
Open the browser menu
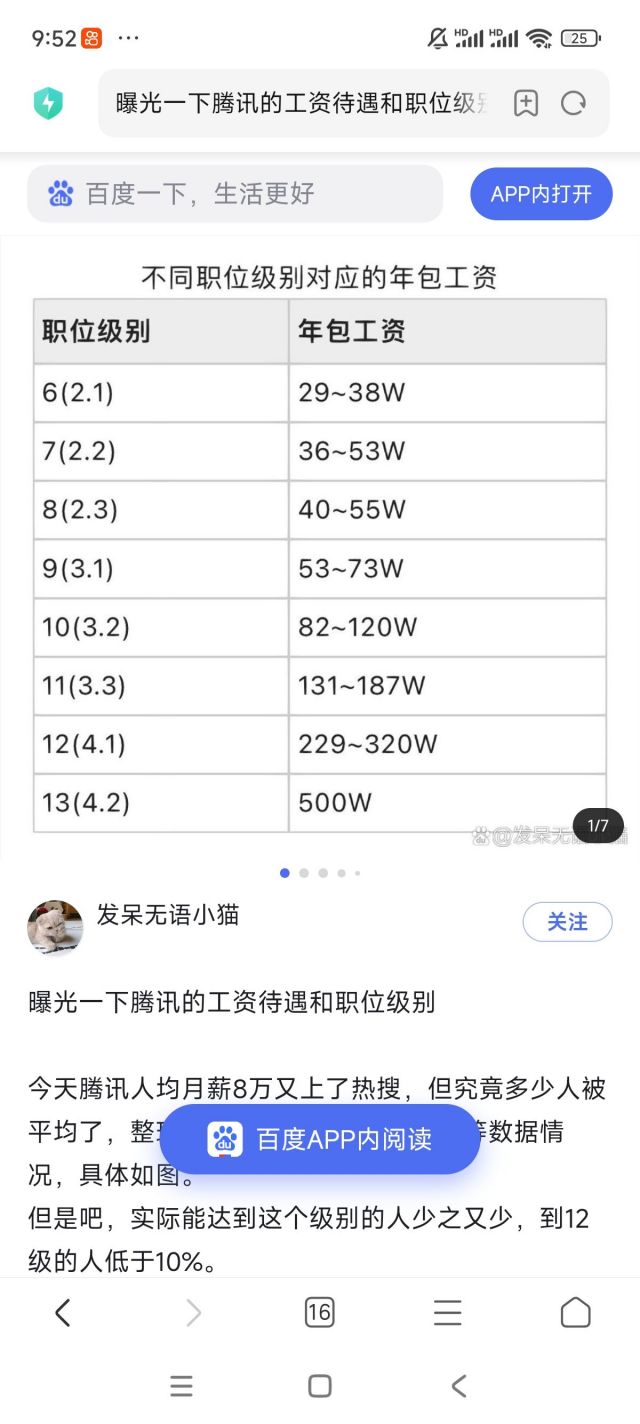point(447,1312)
